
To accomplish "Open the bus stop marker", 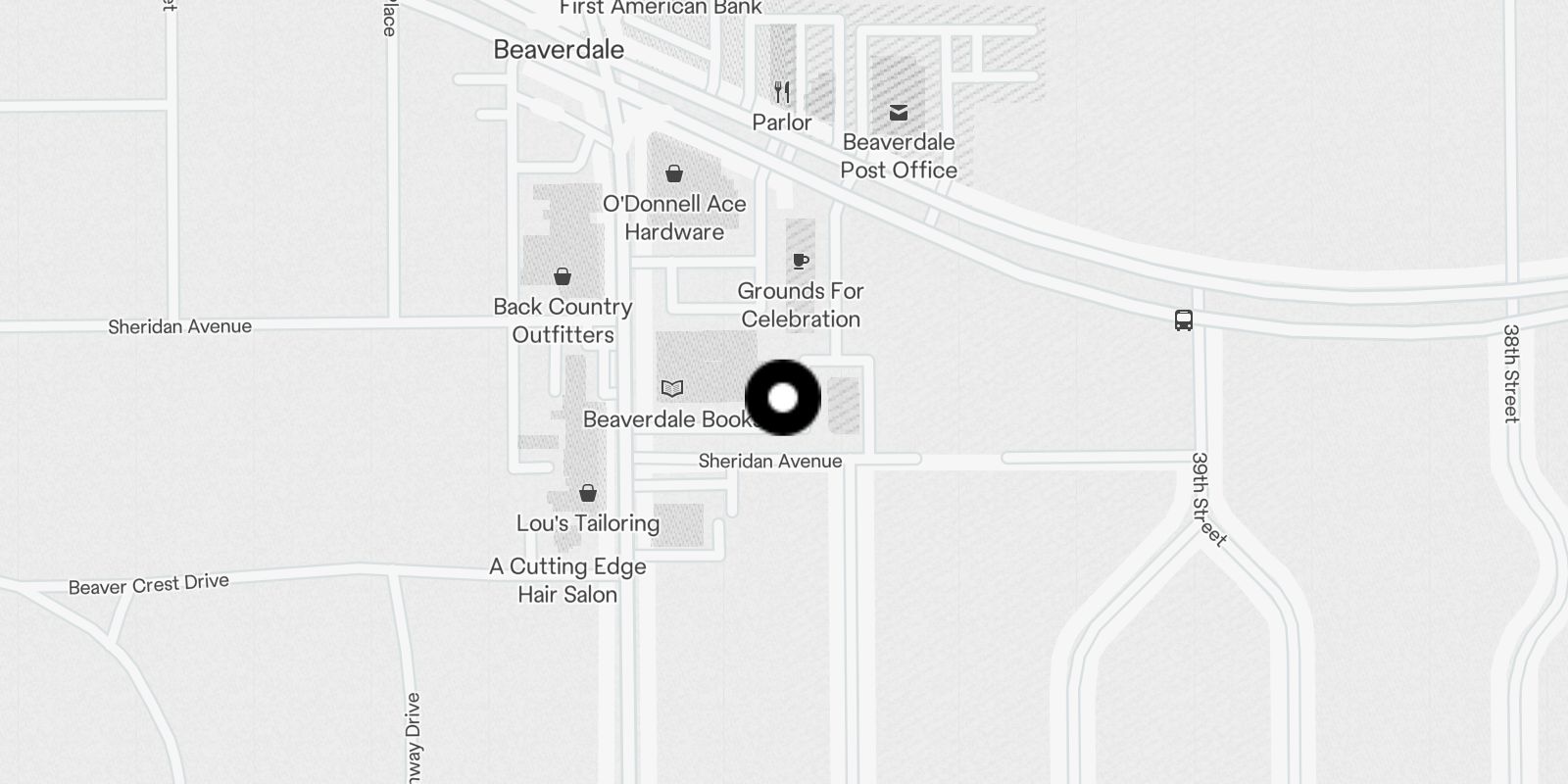I will coord(1184,320).
